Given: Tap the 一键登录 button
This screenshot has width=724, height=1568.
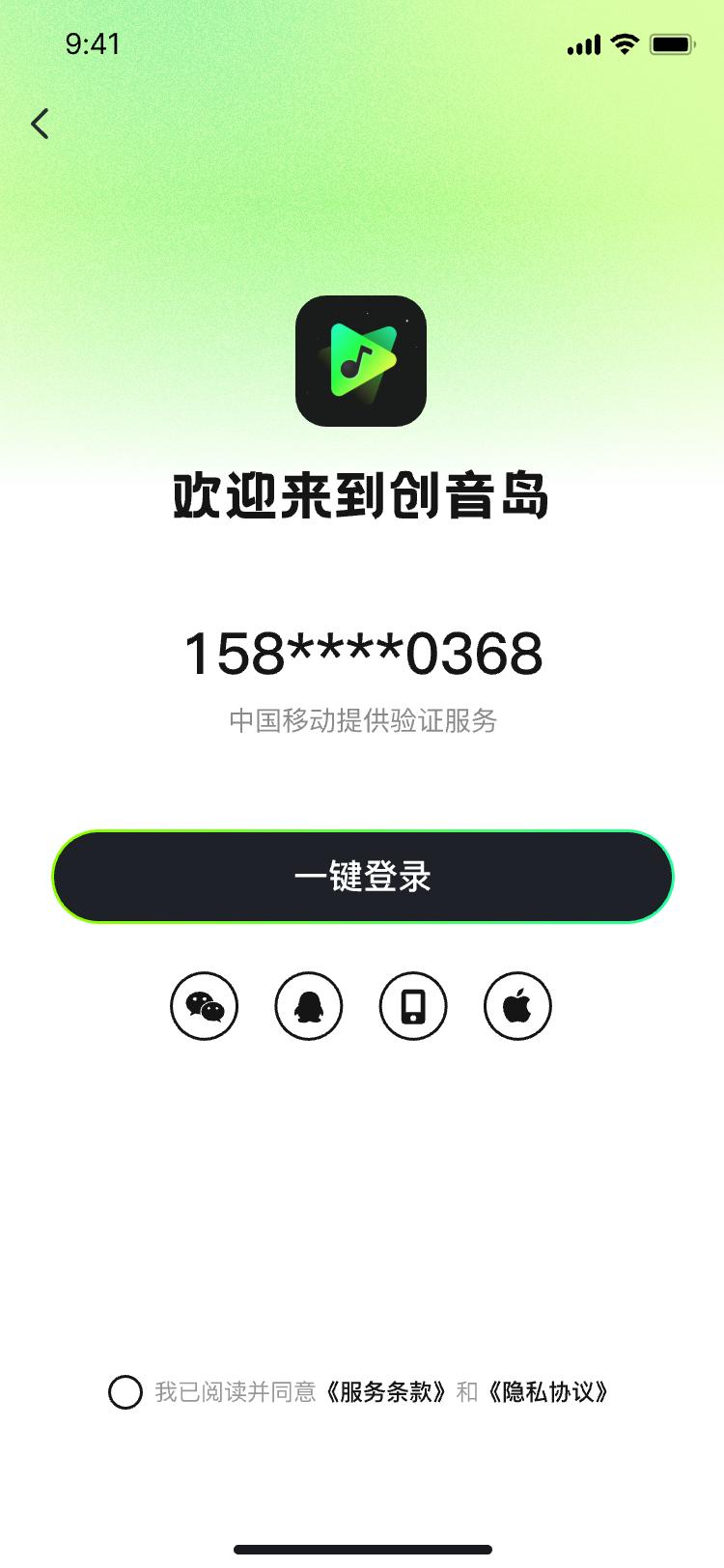Looking at the screenshot, I should coord(362,877).
